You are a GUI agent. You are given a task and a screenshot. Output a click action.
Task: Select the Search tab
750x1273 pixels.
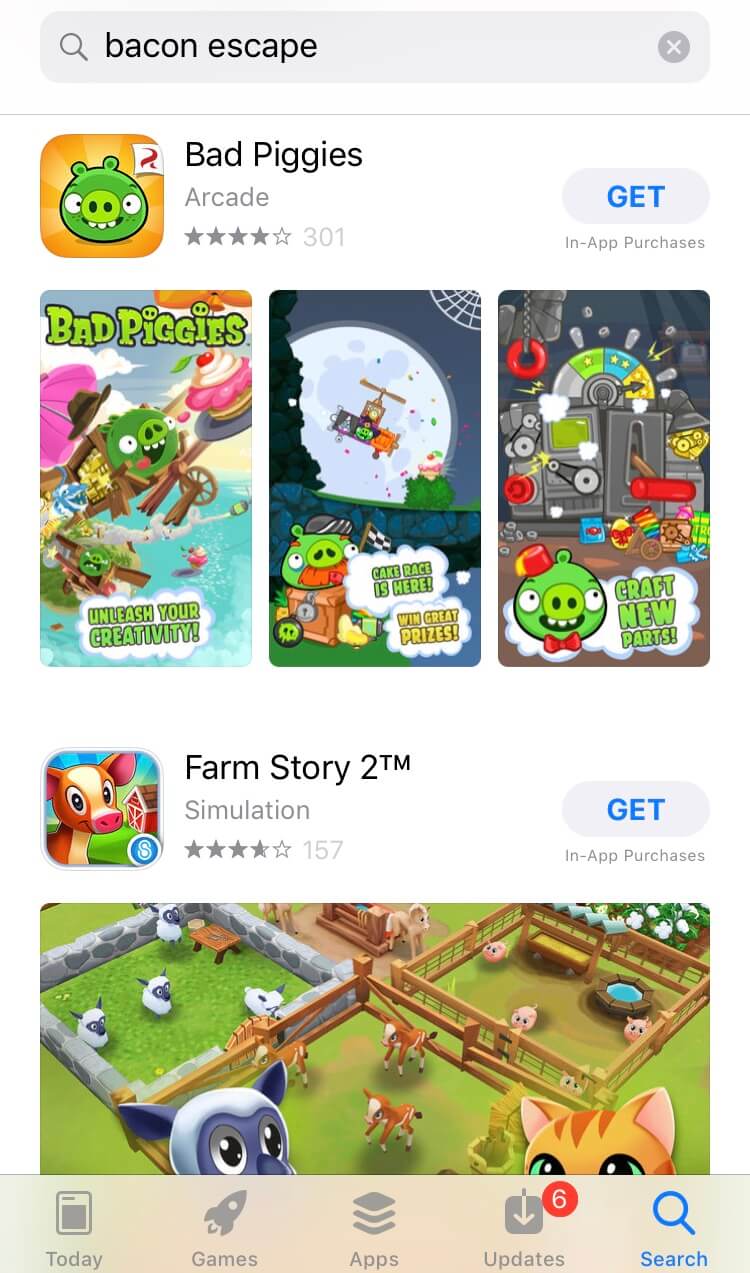(673, 1228)
